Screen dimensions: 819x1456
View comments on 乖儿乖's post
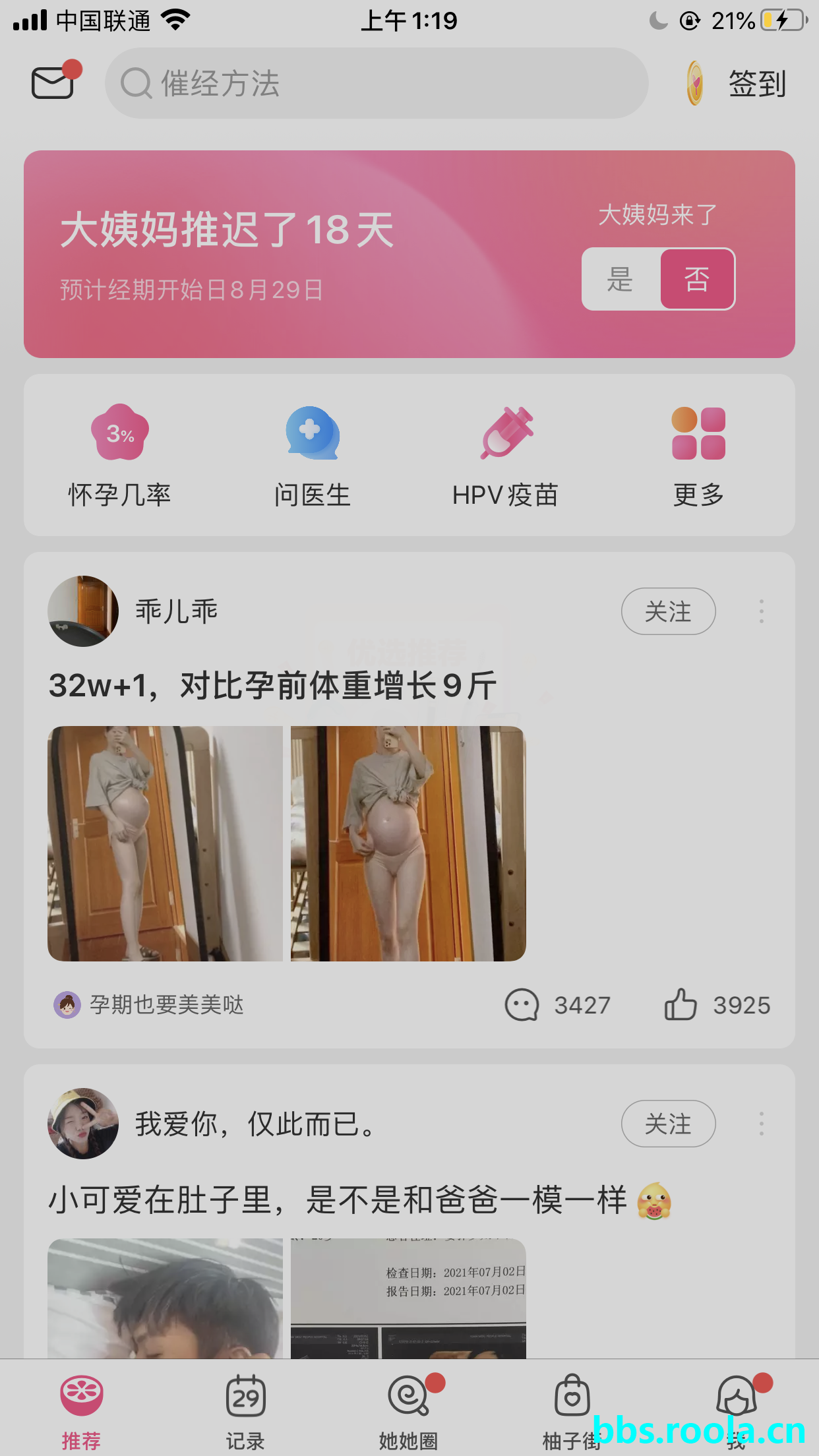(x=557, y=1005)
